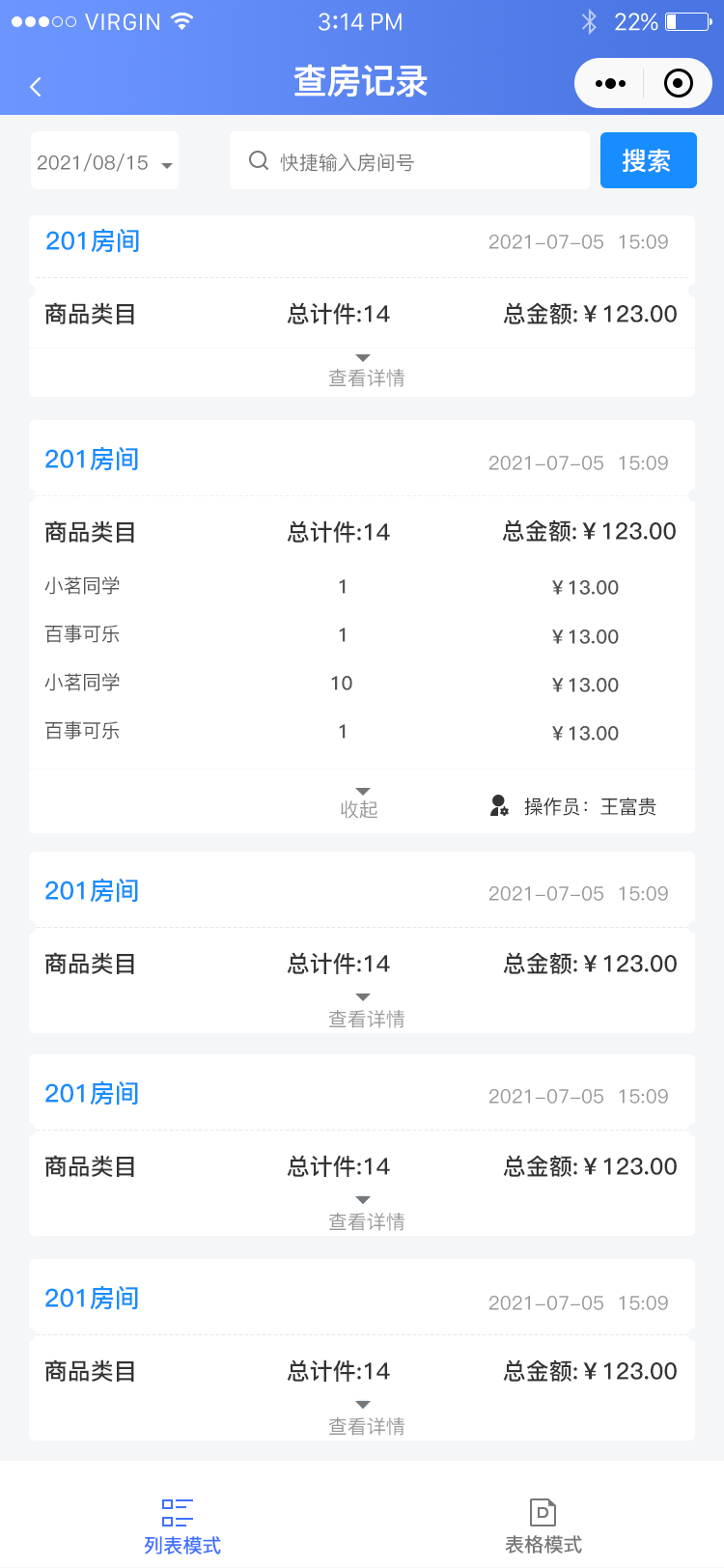The image size is (724, 1568).
Task: Switch to 列表模式 tab
Action: click(x=181, y=1526)
